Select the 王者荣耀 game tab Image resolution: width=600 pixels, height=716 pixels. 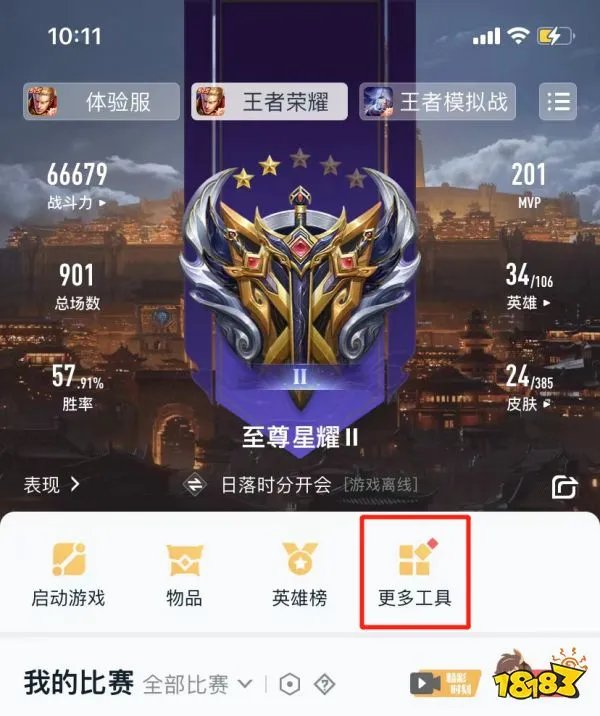pyautogui.click(x=269, y=101)
